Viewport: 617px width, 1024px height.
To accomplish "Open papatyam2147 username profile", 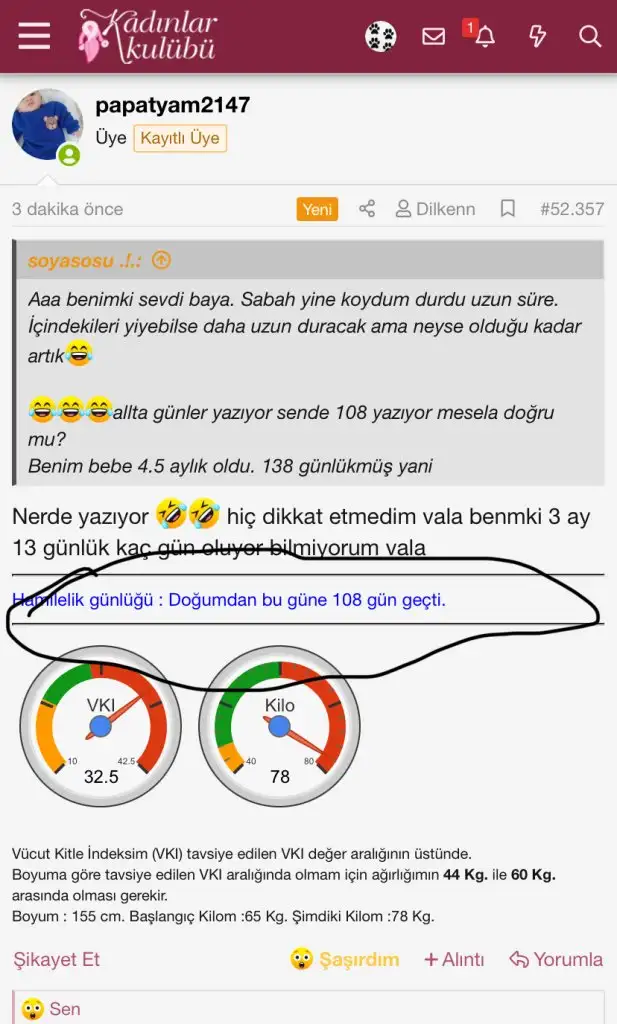I will [x=172, y=105].
